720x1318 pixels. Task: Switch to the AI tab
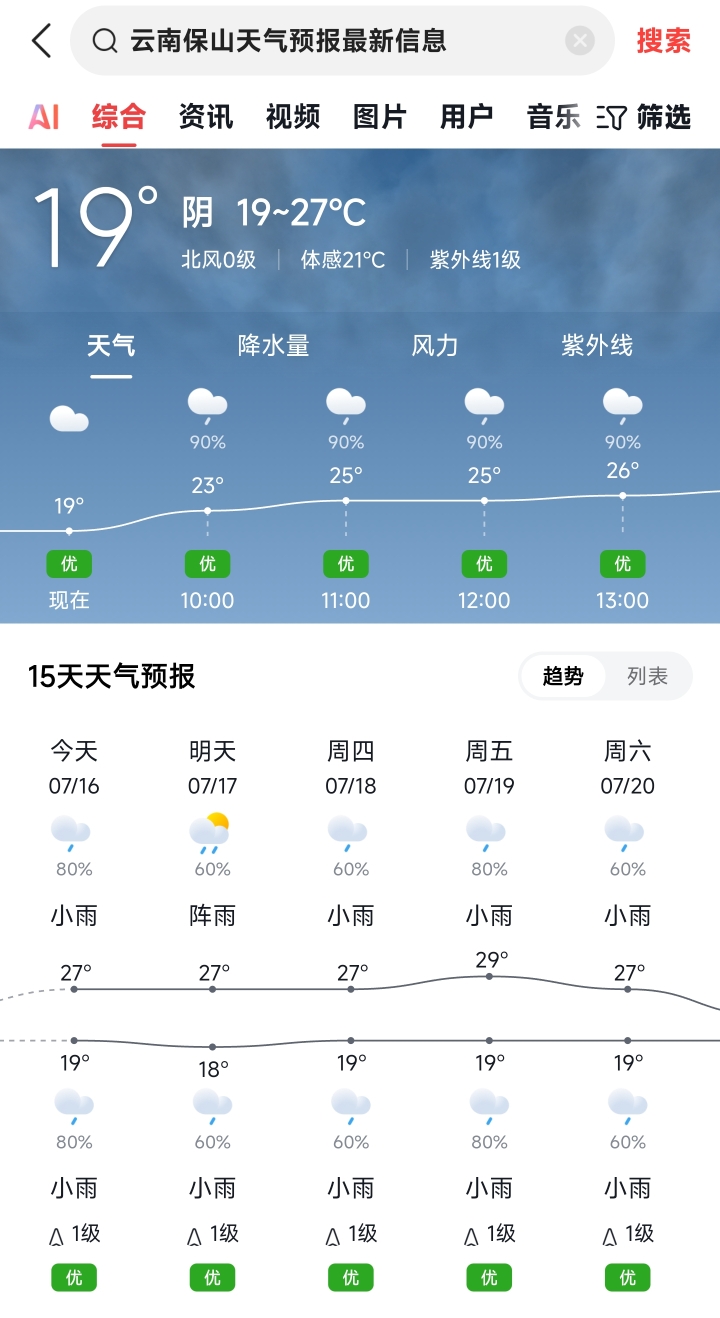pos(44,117)
